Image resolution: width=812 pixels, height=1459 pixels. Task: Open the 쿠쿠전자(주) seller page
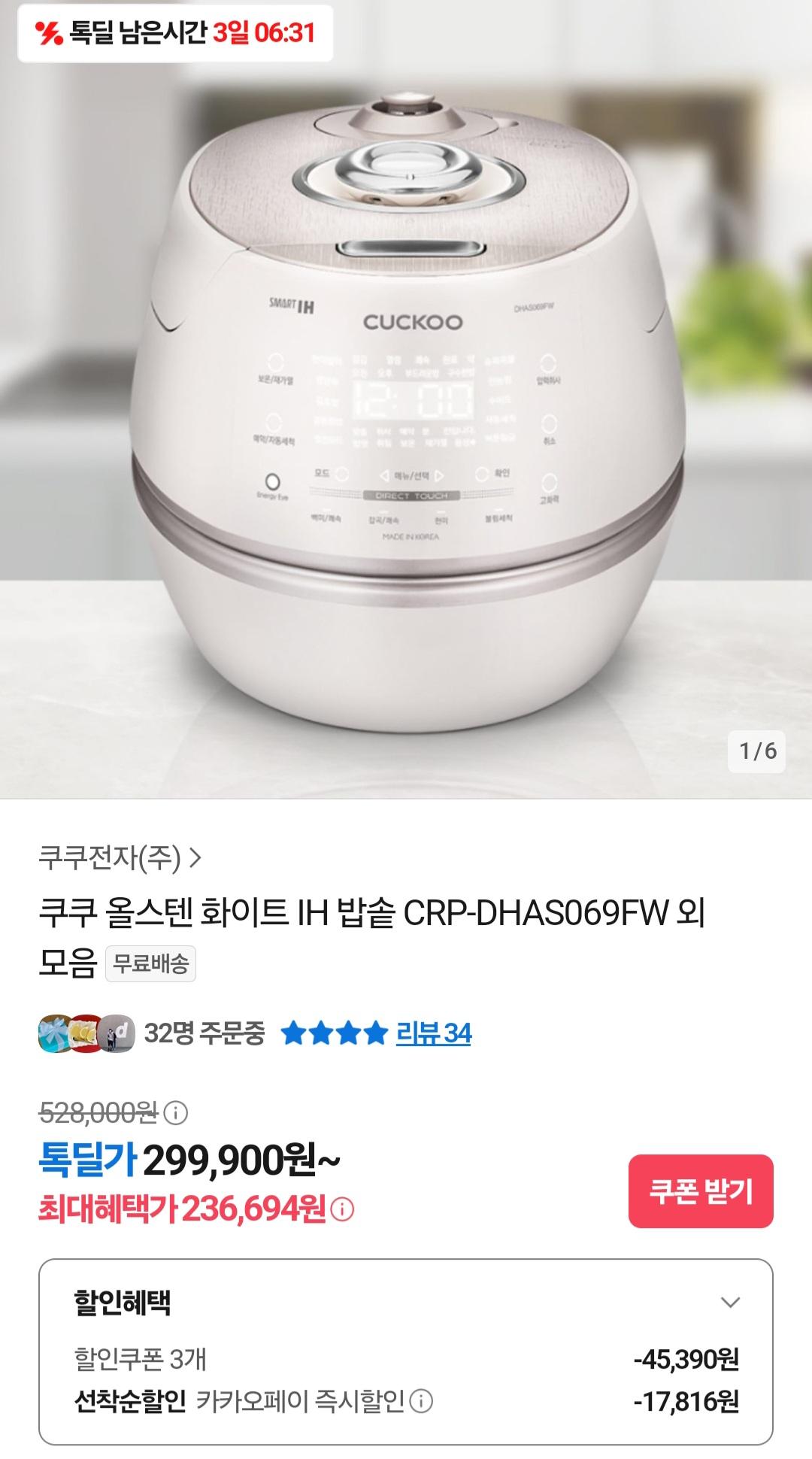tap(120, 857)
